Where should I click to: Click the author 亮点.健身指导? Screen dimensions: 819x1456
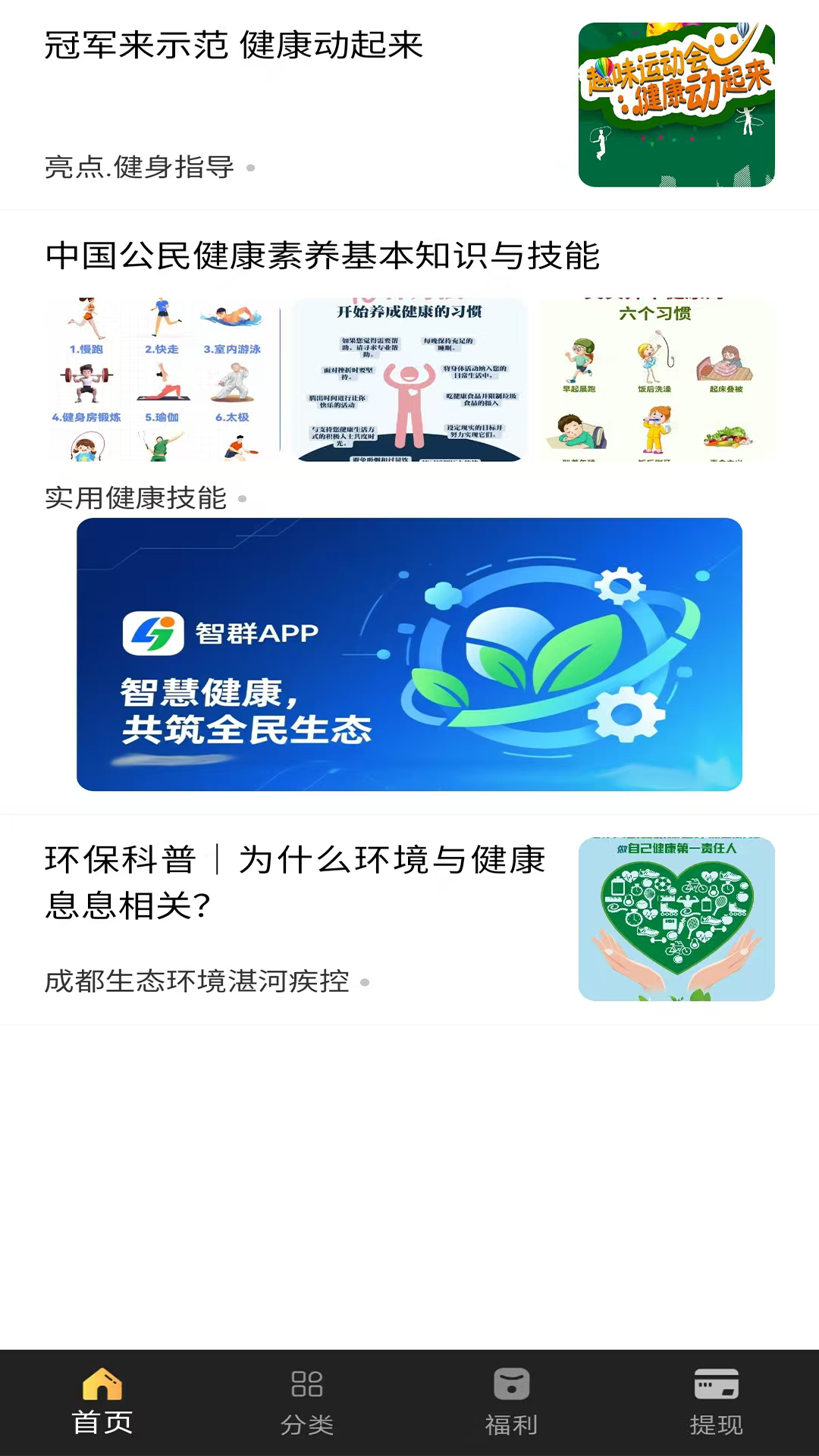click(139, 167)
